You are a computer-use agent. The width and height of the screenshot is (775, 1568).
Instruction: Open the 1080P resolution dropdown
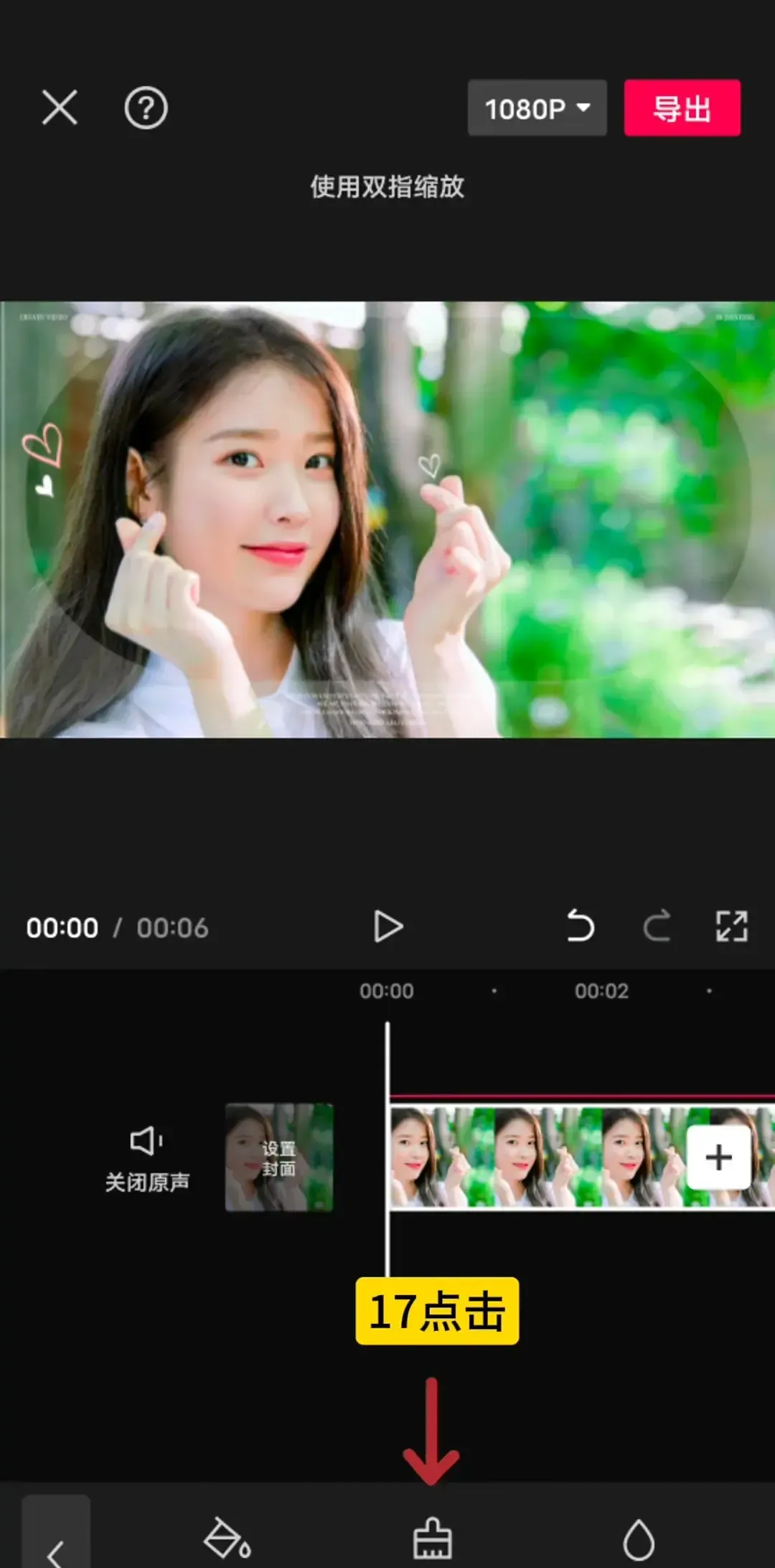point(537,108)
